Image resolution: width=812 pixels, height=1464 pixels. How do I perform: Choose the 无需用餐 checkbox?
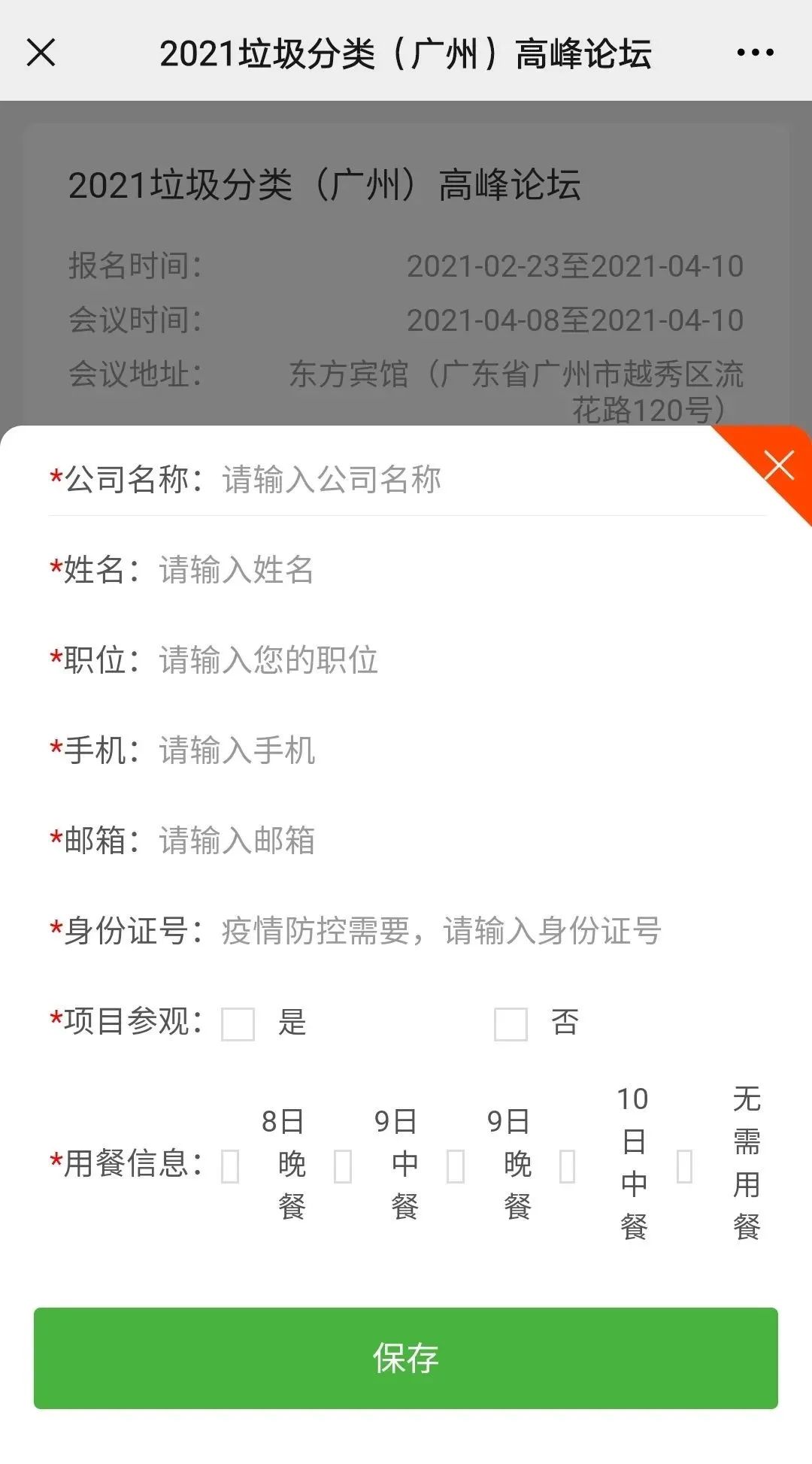coord(685,1166)
